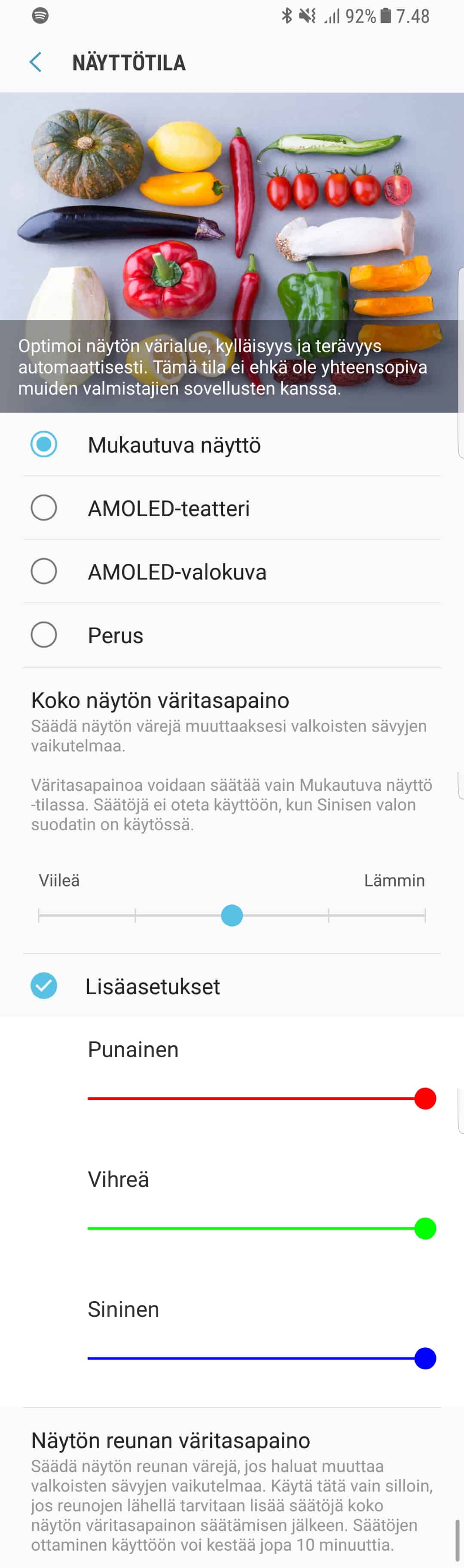Viewport: 464px width, 1568px height.
Task: Tap the Vihreä green slider
Action: [255, 1228]
